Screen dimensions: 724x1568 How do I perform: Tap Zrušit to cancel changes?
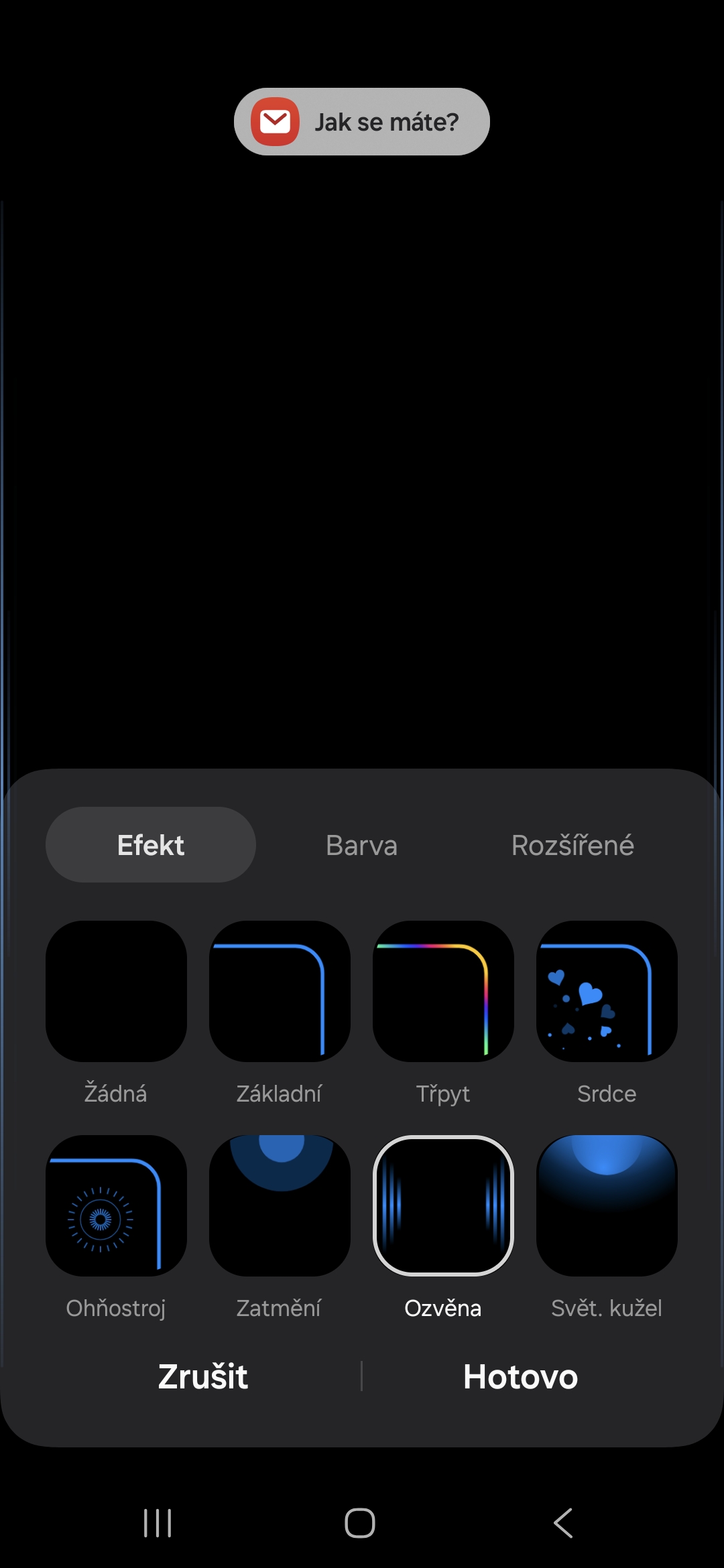203,1377
